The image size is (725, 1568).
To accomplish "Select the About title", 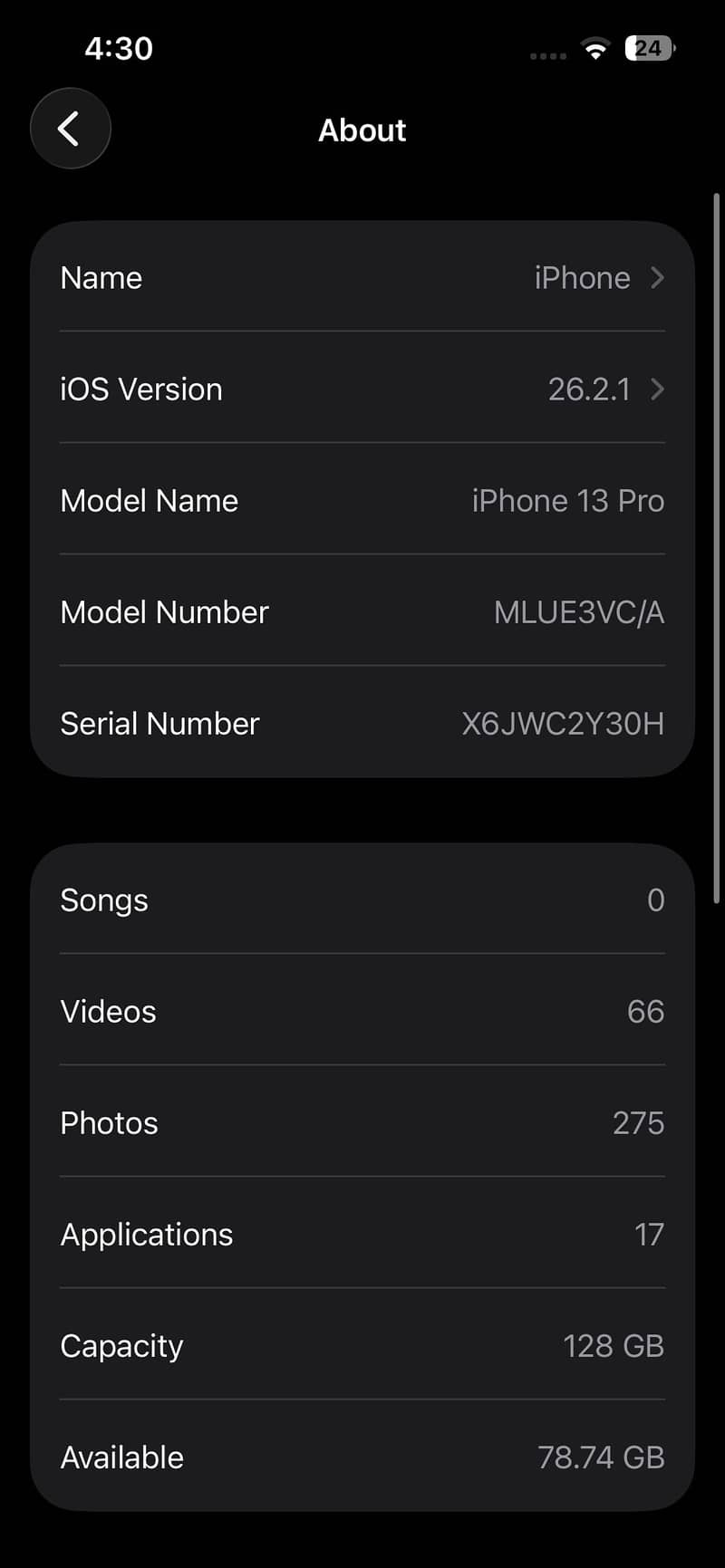I will (362, 130).
